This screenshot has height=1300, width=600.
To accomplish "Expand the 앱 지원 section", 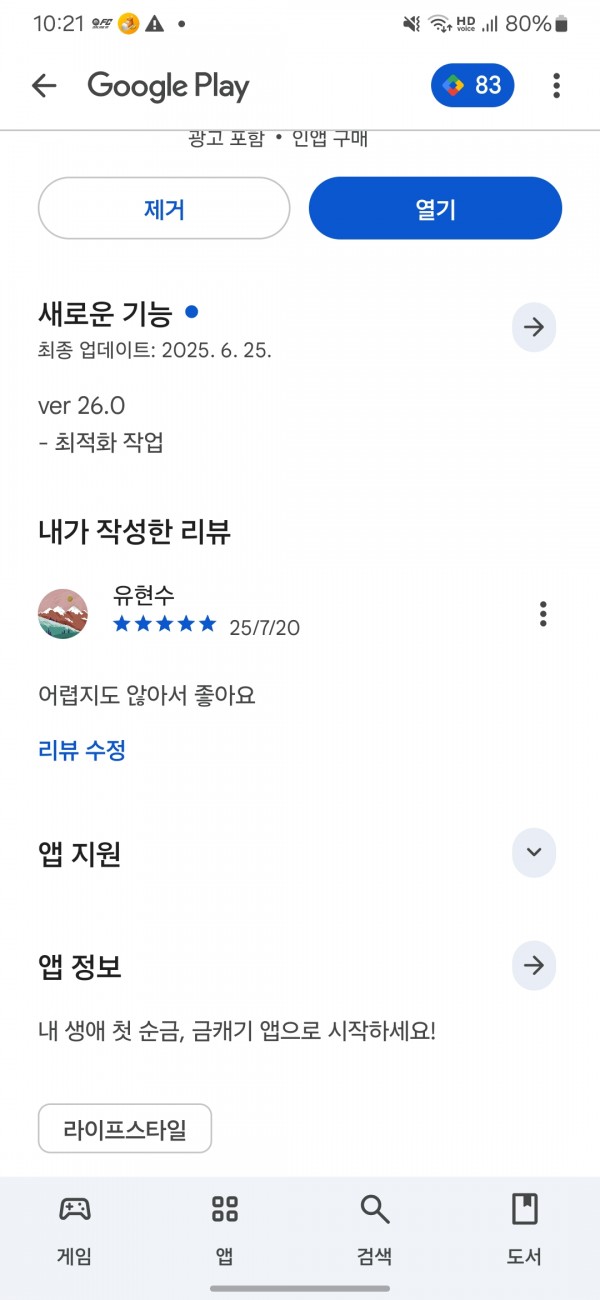I will point(534,853).
